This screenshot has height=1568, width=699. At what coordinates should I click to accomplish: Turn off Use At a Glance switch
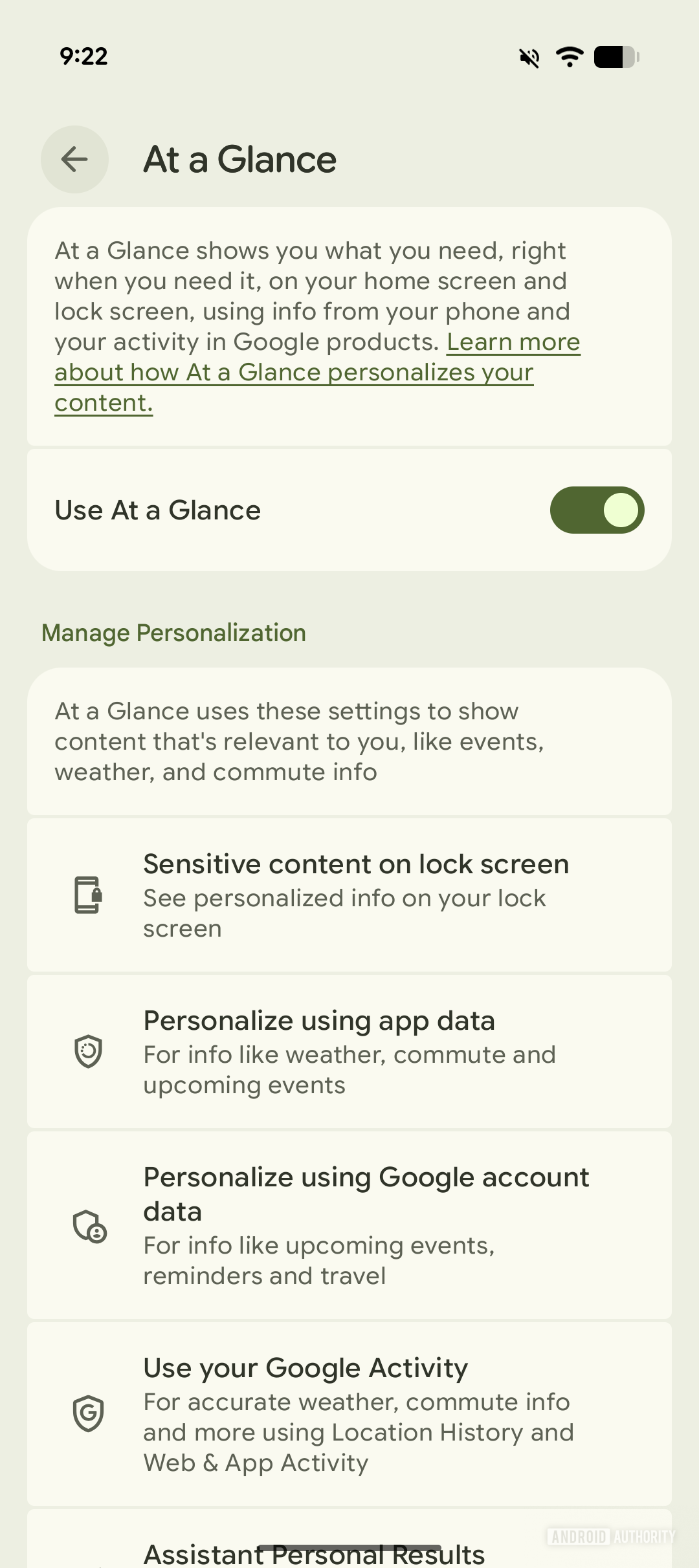click(597, 510)
